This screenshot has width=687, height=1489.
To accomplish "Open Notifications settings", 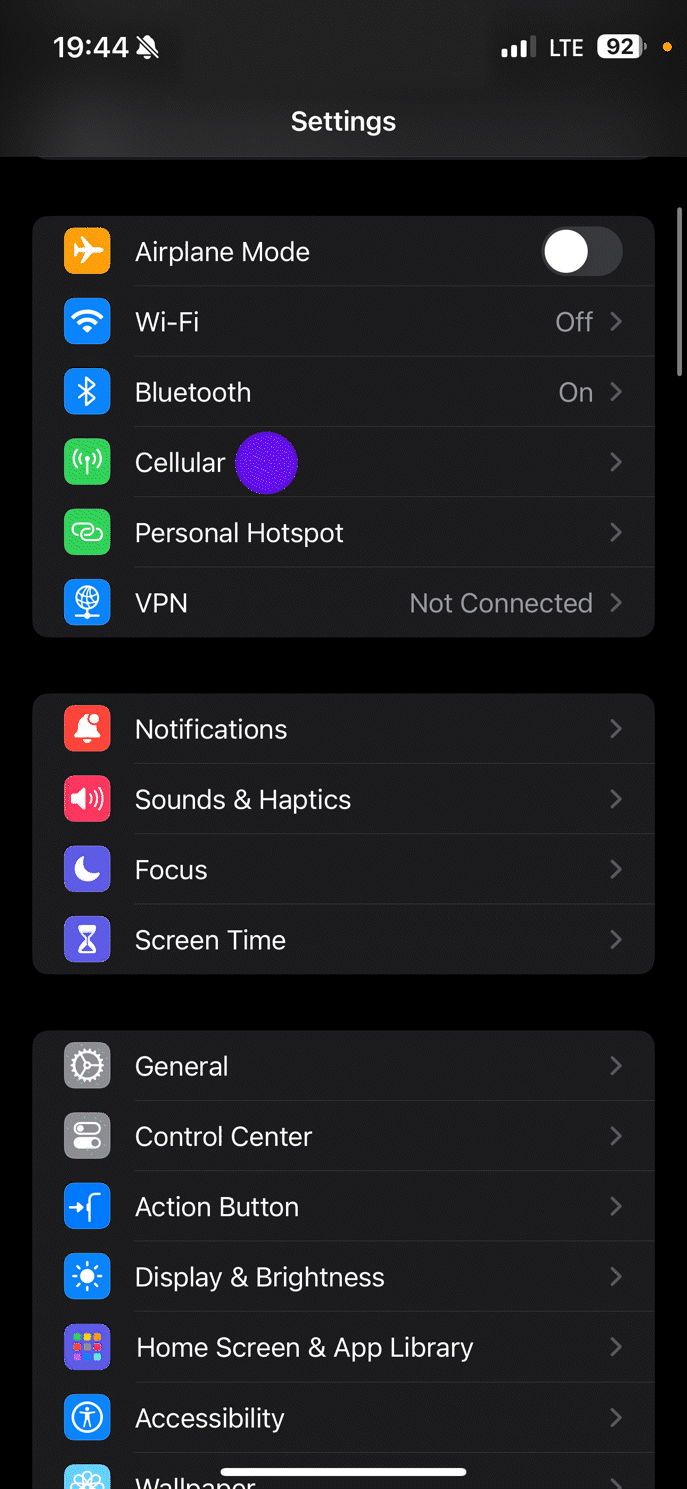I will click(343, 729).
